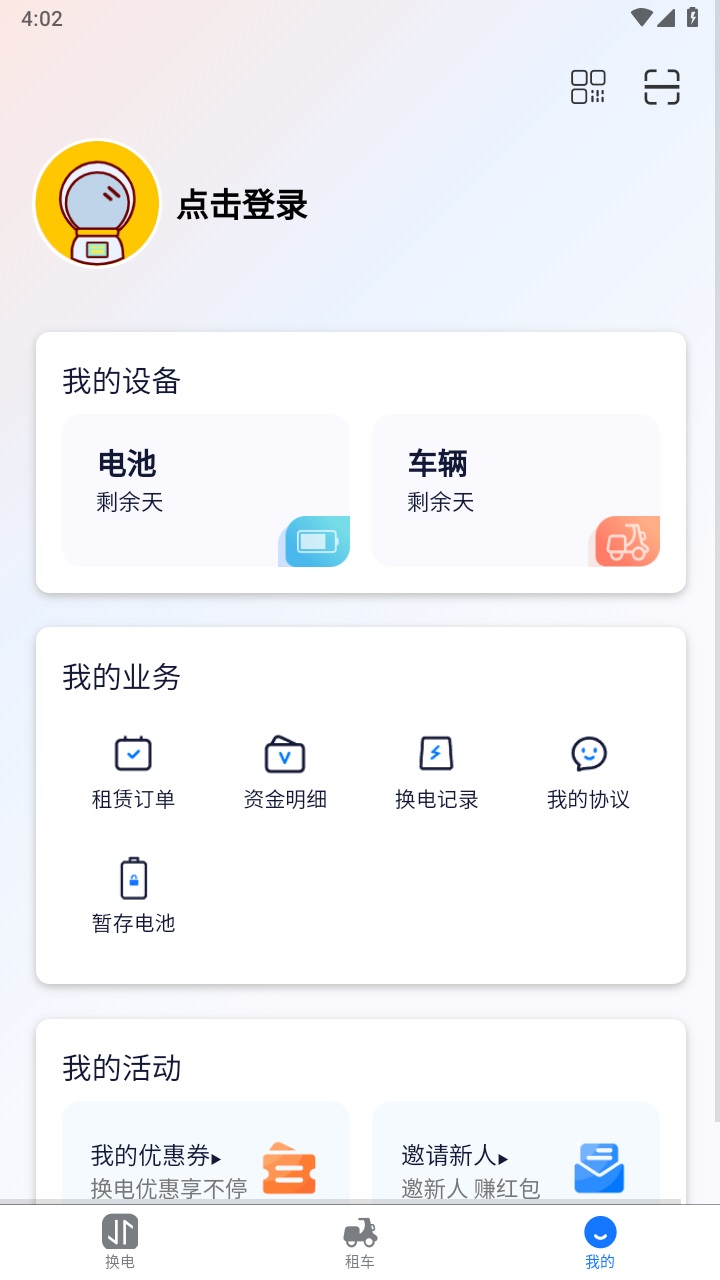Open the 资金明细 (fund details) icon
720x1280 pixels.
point(284,753)
